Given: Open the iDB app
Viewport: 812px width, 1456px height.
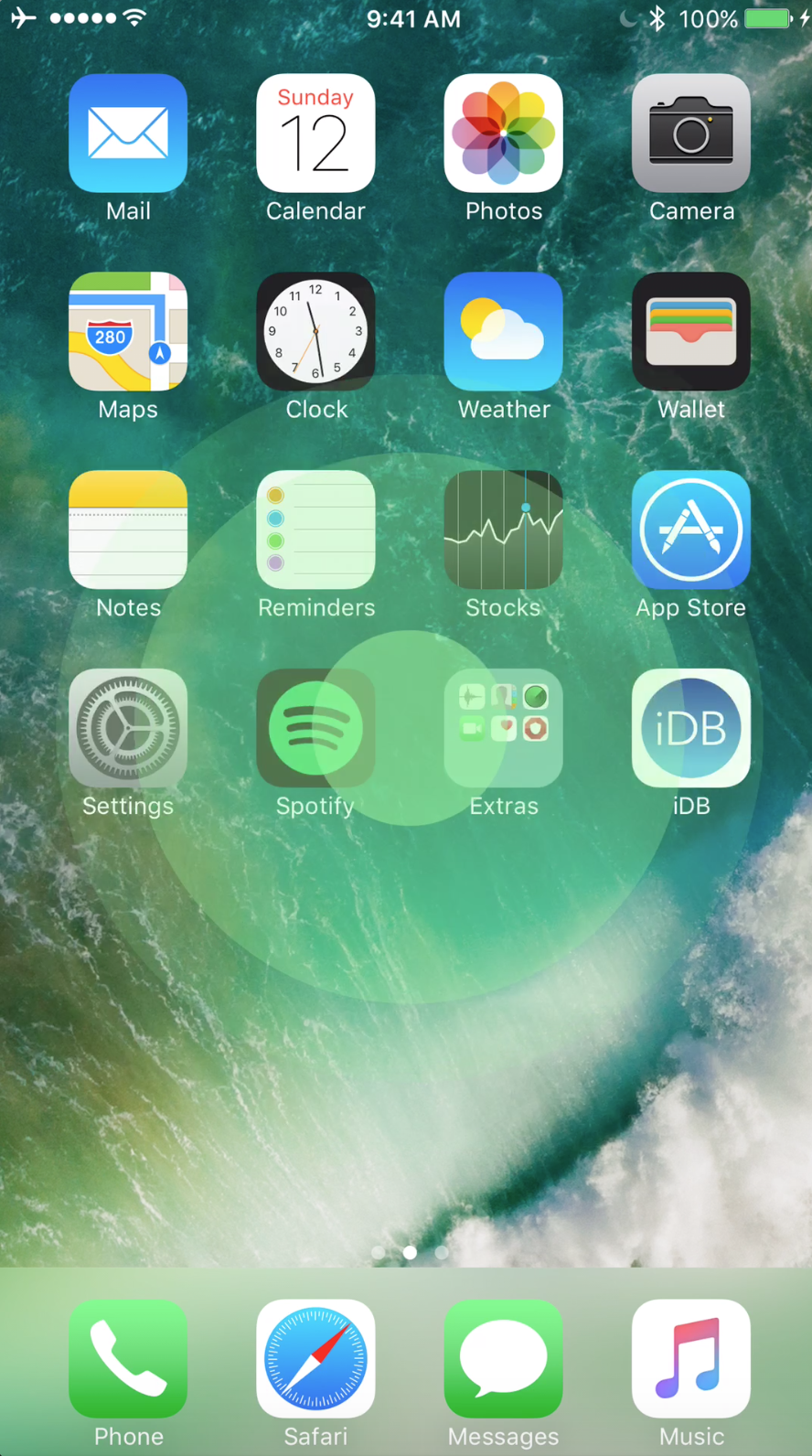Looking at the screenshot, I should point(690,728).
